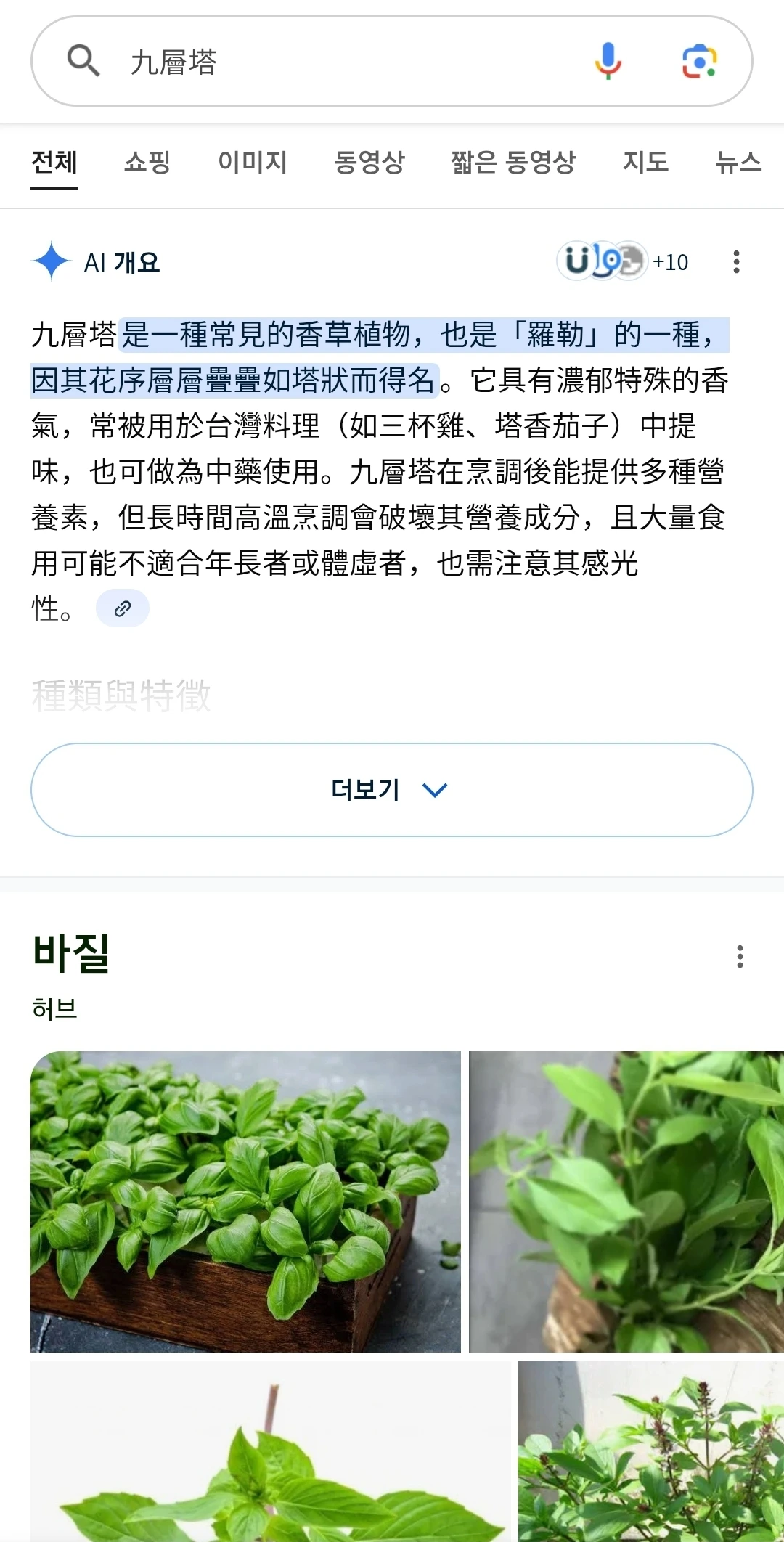The width and height of the screenshot is (784, 1542).
Task: Switch to the 뉴스 tab
Action: [x=738, y=162]
